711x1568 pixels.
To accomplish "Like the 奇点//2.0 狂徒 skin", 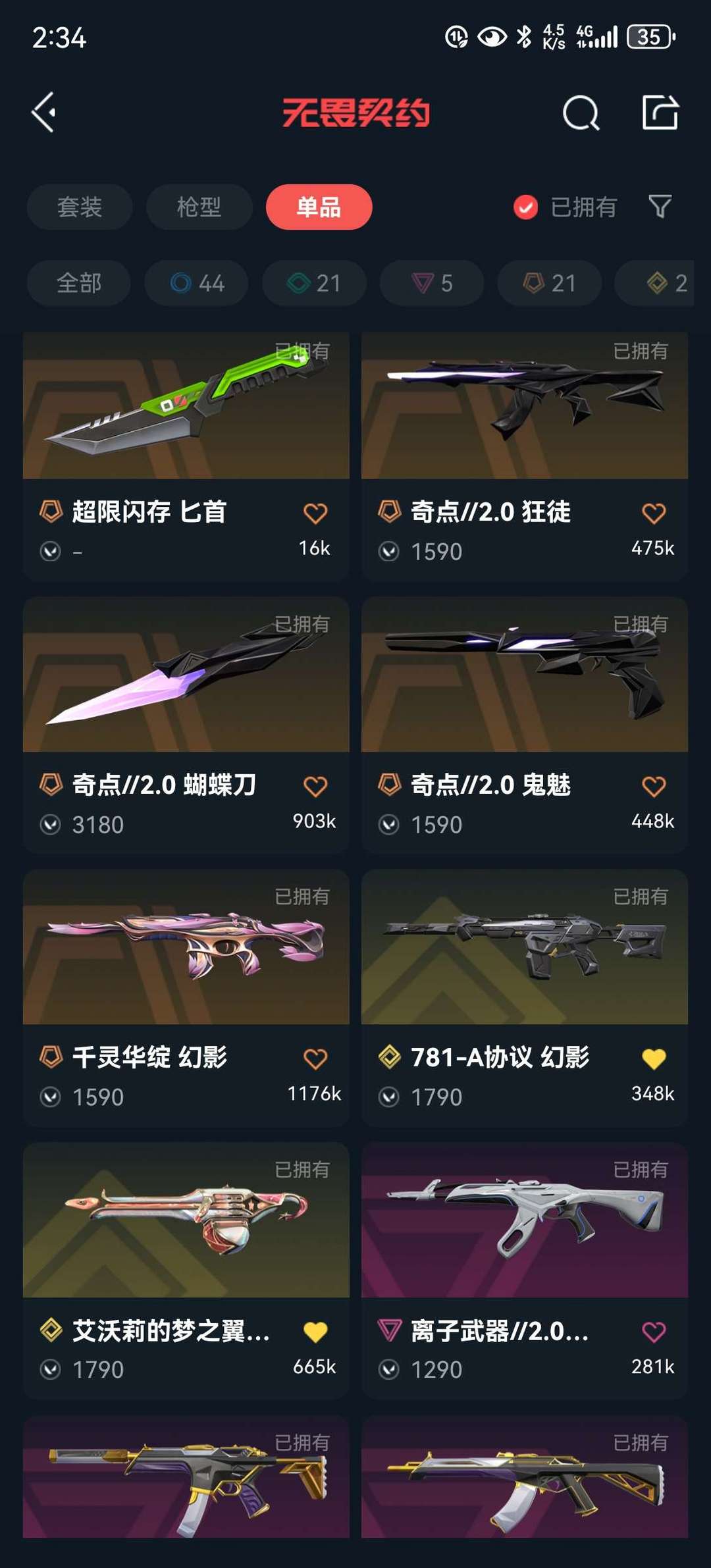I will coord(654,513).
